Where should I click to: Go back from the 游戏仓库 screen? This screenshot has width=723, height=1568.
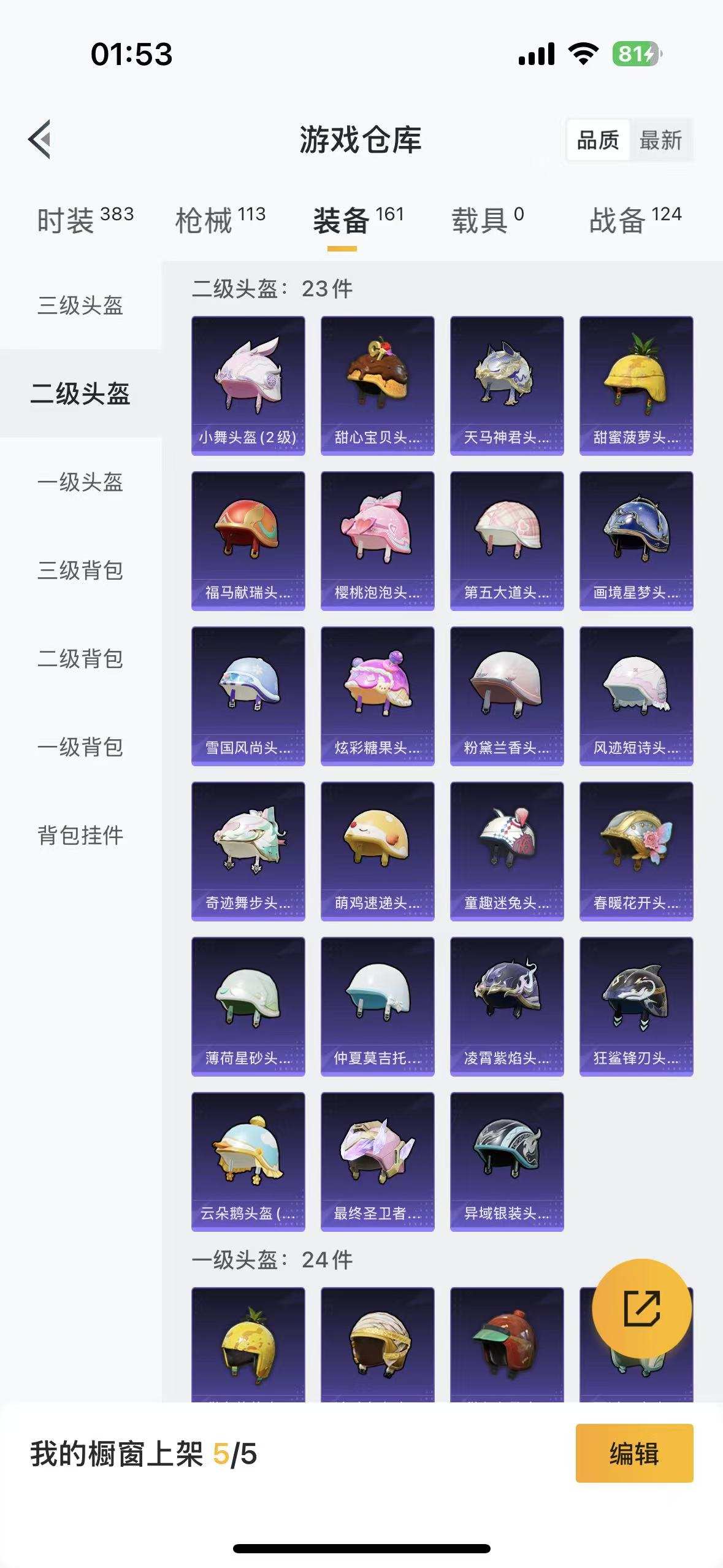click(40, 139)
